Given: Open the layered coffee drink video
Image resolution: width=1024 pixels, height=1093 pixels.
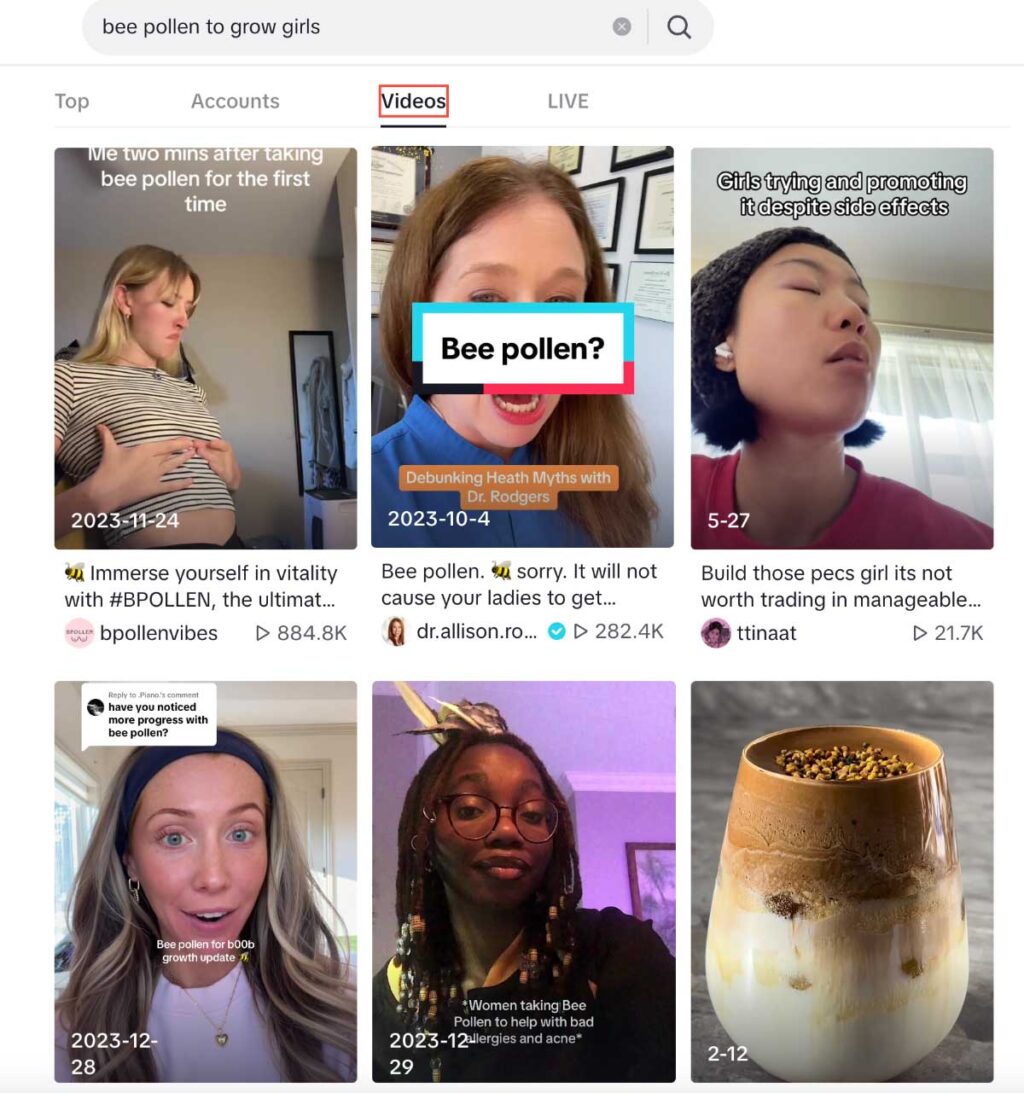Looking at the screenshot, I should coord(841,881).
